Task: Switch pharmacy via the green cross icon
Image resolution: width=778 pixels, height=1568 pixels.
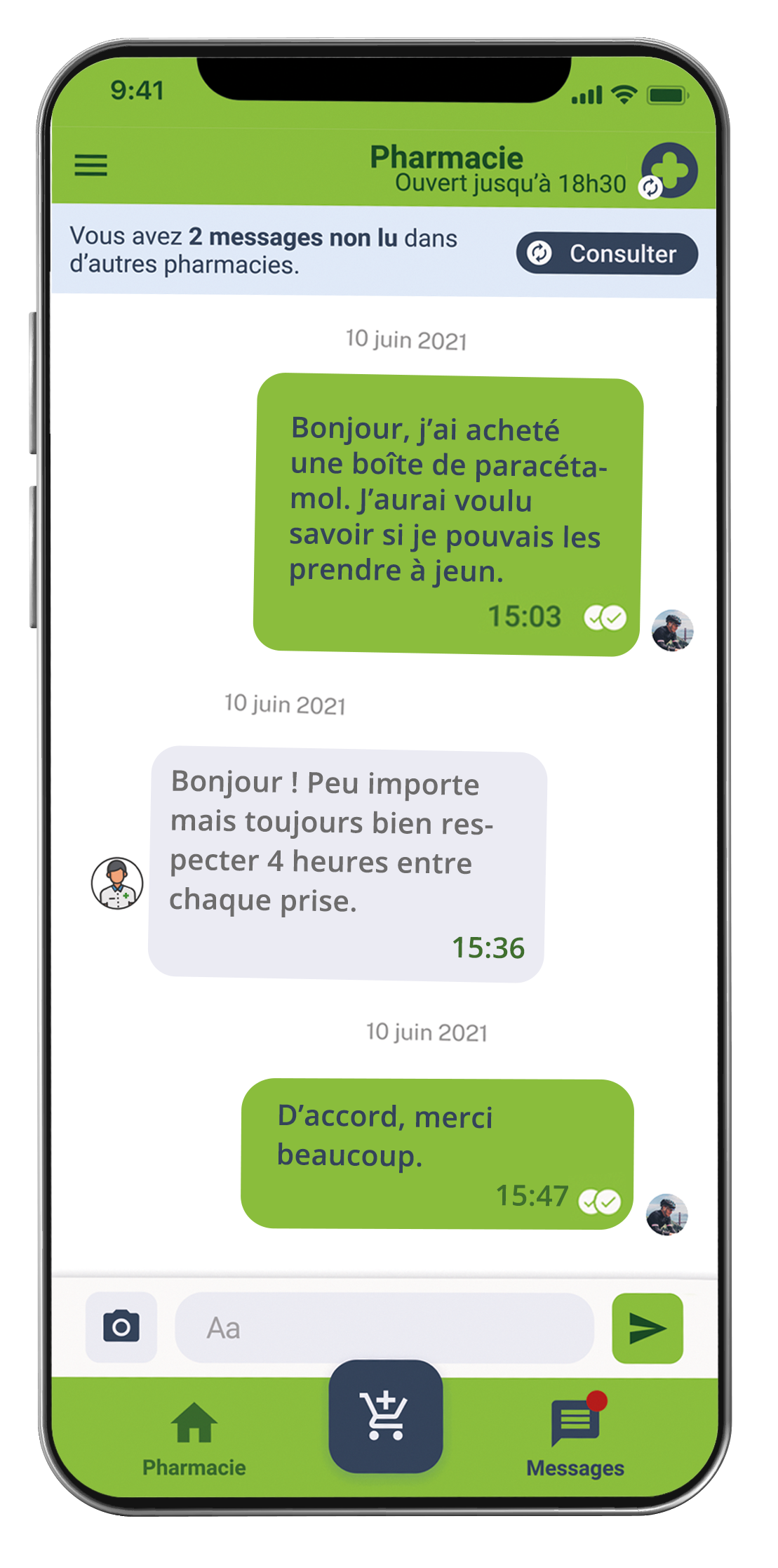Action: pos(669,171)
